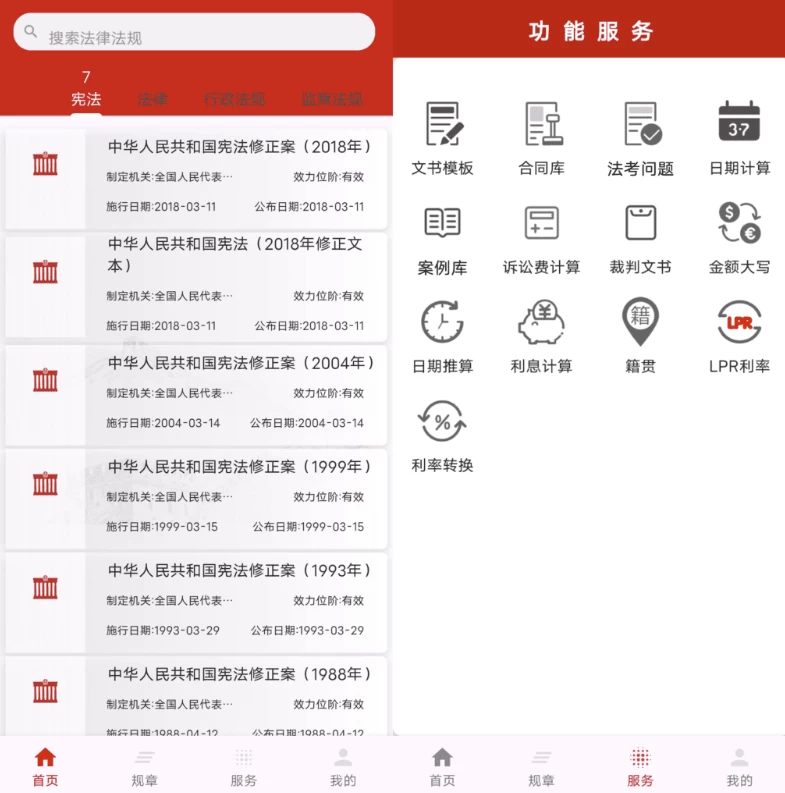Switch to the 行政法规 tab
The width and height of the screenshot is (785, 793).
click(x=234, y=99)
